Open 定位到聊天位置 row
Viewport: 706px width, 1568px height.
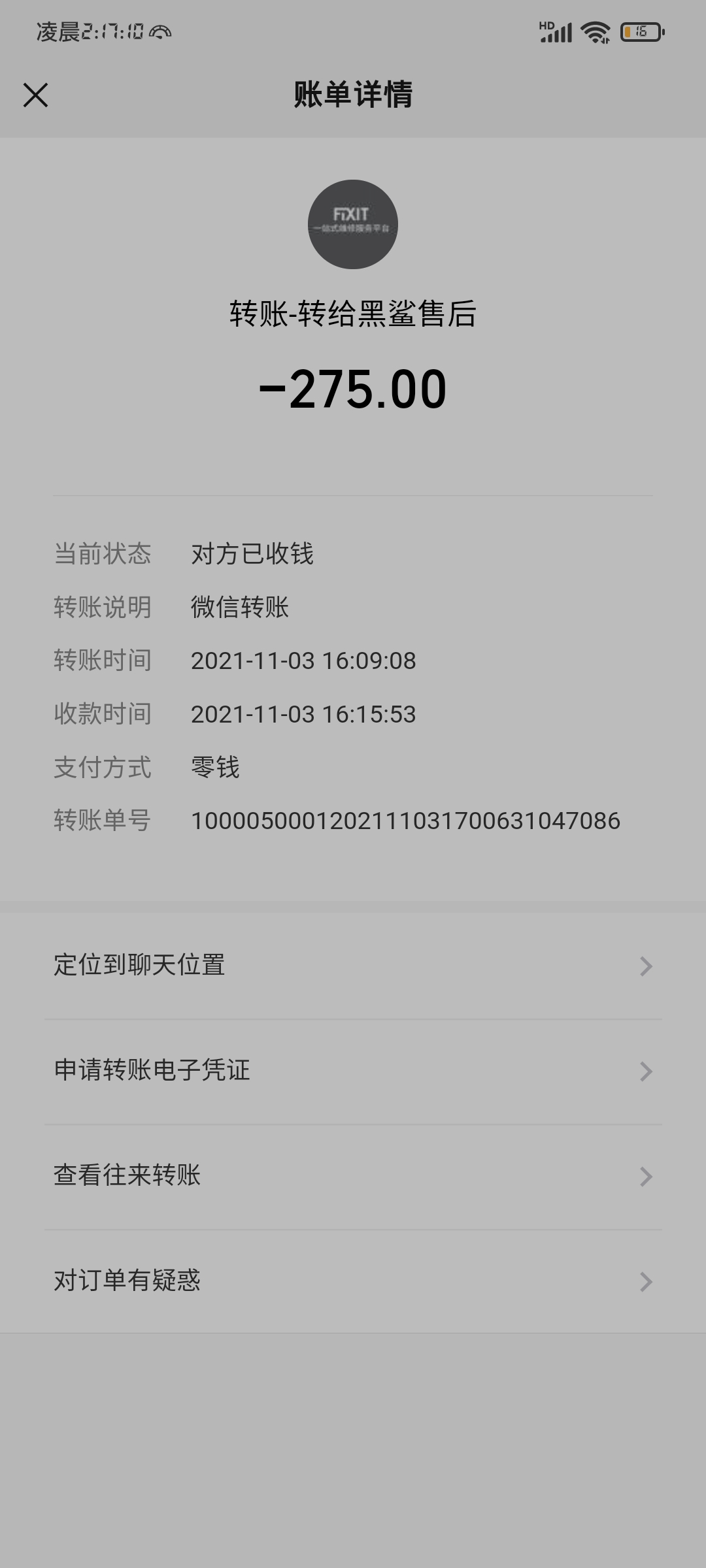[353, 966]
